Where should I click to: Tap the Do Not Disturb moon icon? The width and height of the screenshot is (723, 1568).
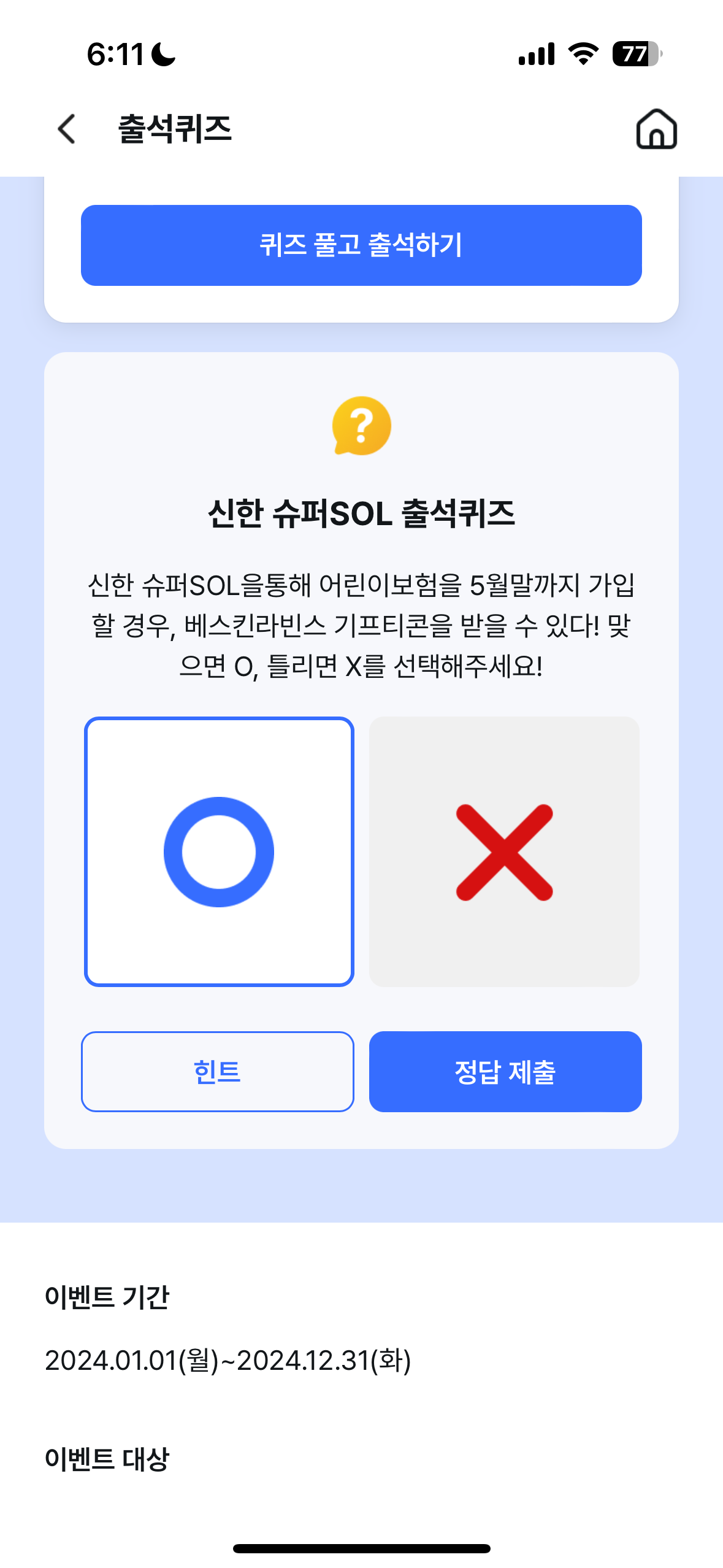click(162, 55)
